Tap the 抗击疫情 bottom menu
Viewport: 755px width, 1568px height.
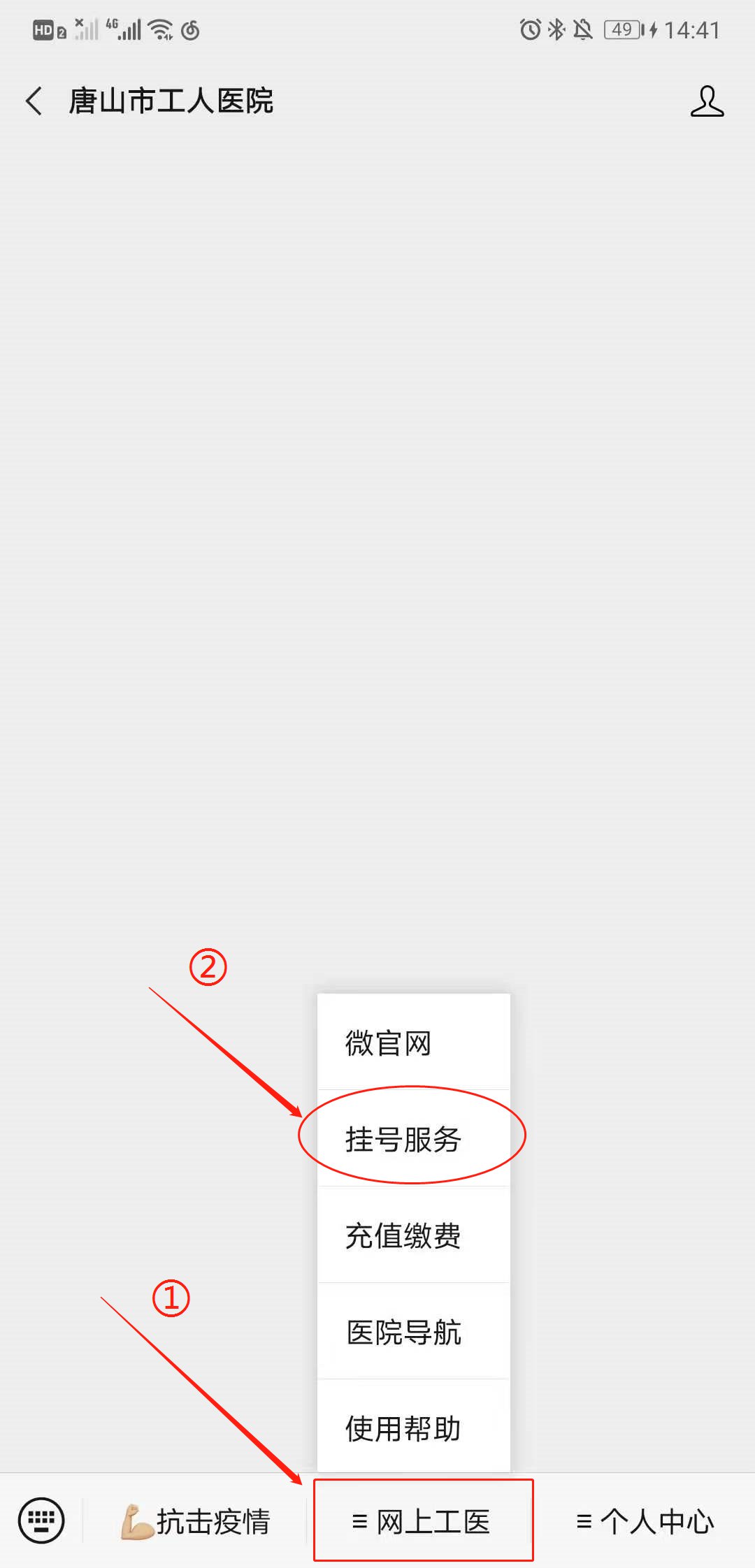pyautogui.click(x=196, y=1522)
